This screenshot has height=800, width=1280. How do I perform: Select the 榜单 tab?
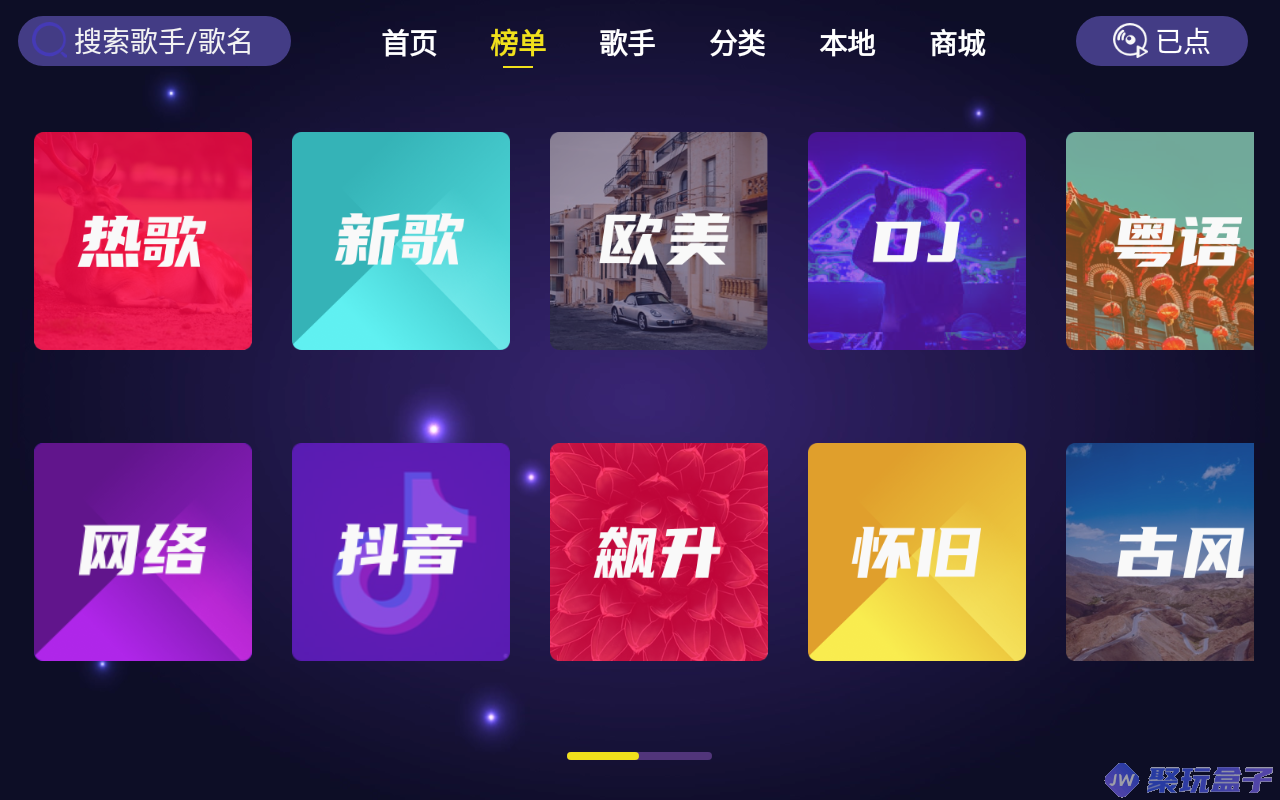[518, 43]
